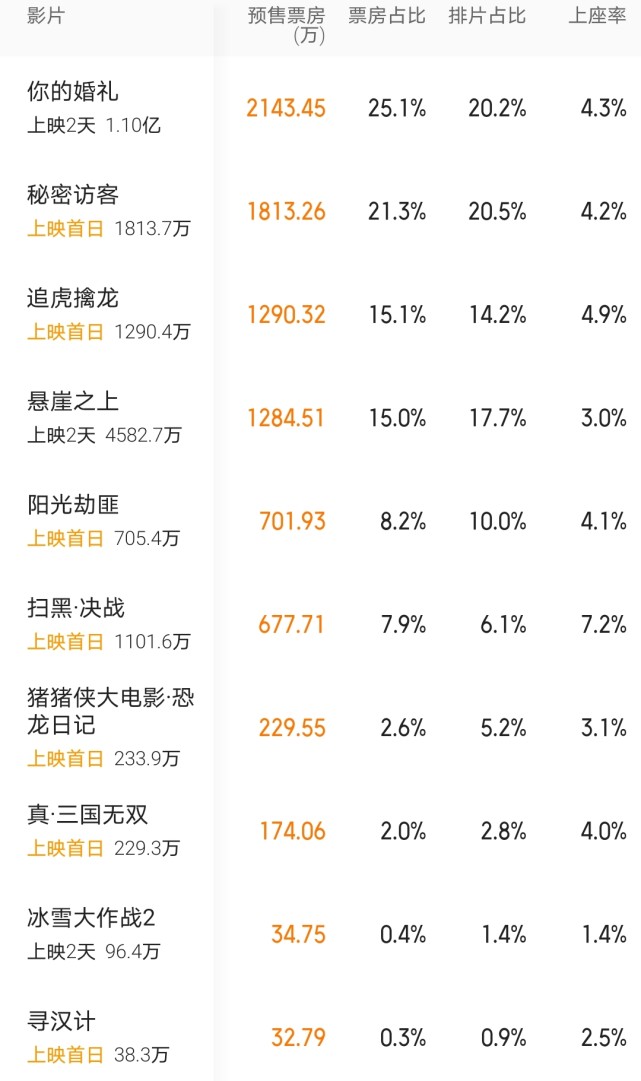Image resolution: width=641 pixels, height=1081 pixels.
Task: Select the 真·三国无双 row
Action: point(320,831)
